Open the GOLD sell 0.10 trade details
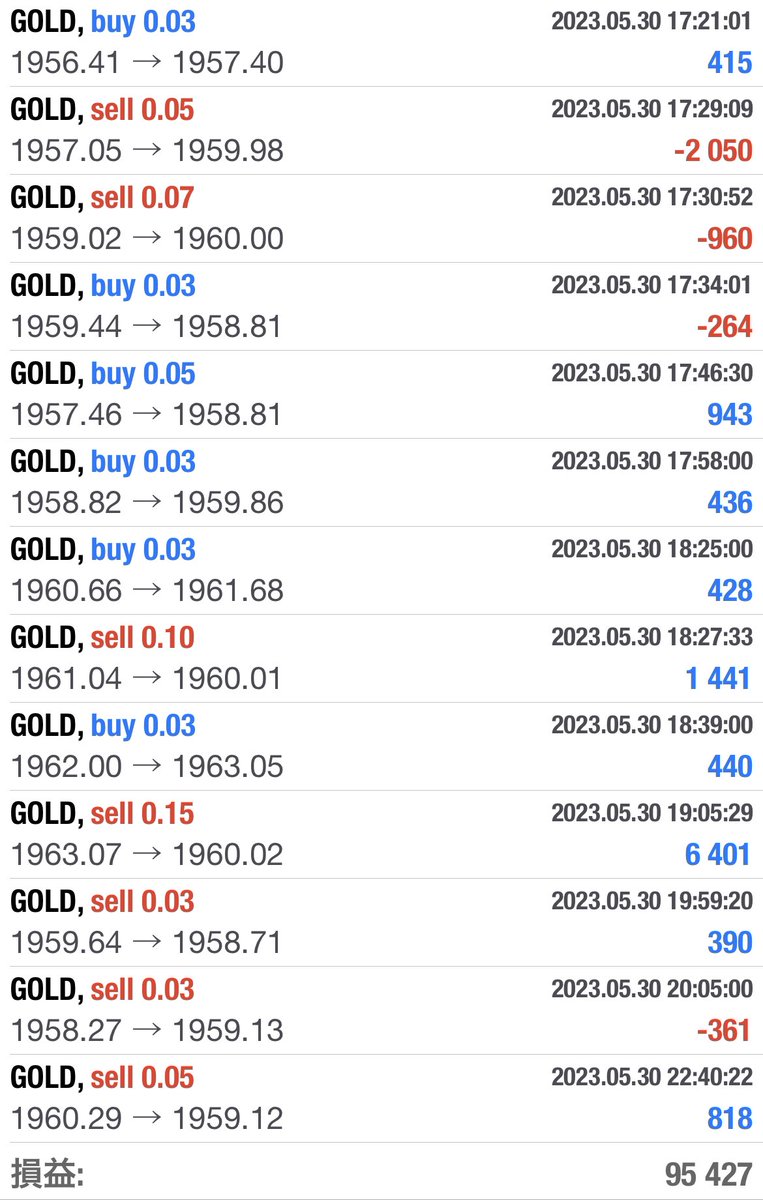The width and height of the screenshot is (763, 1200). coord(381,658)
